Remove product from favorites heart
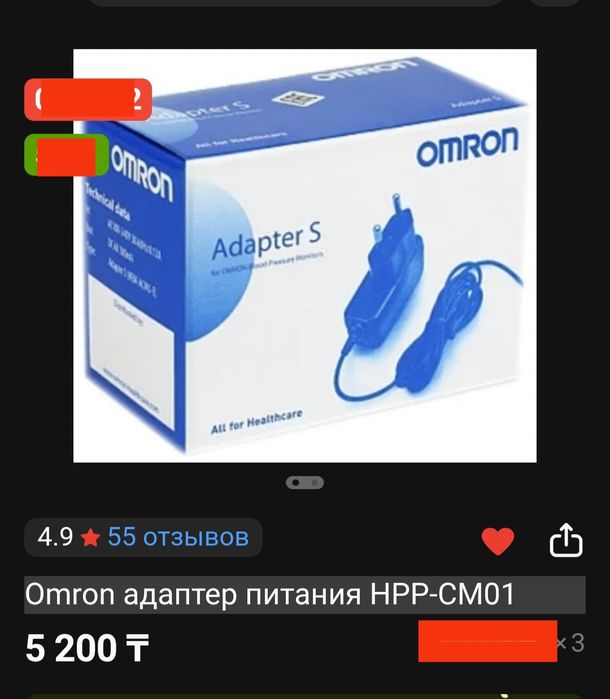The image size is (610, 699). pyautogui.click(x=497, y=541)
